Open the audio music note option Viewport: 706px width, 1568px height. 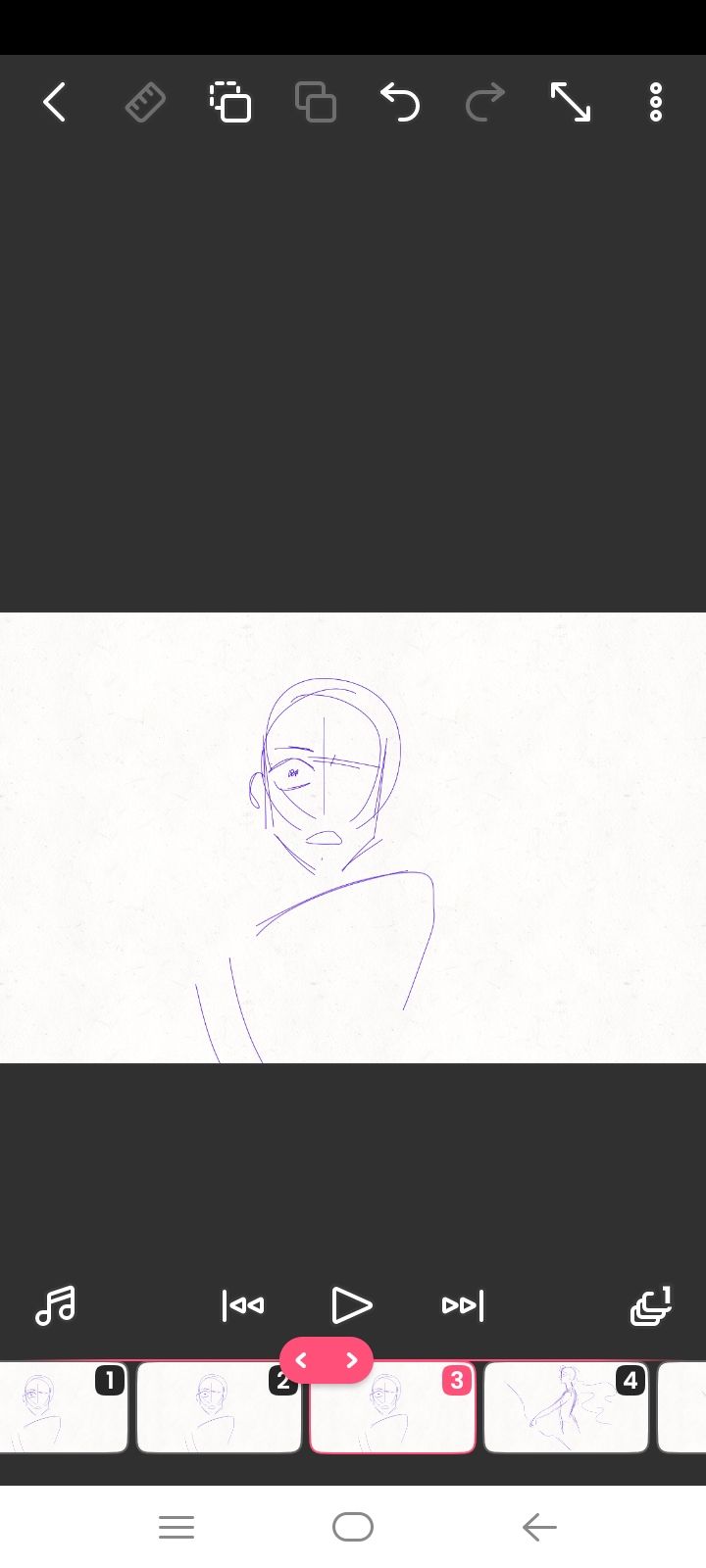click(55, 1305)
